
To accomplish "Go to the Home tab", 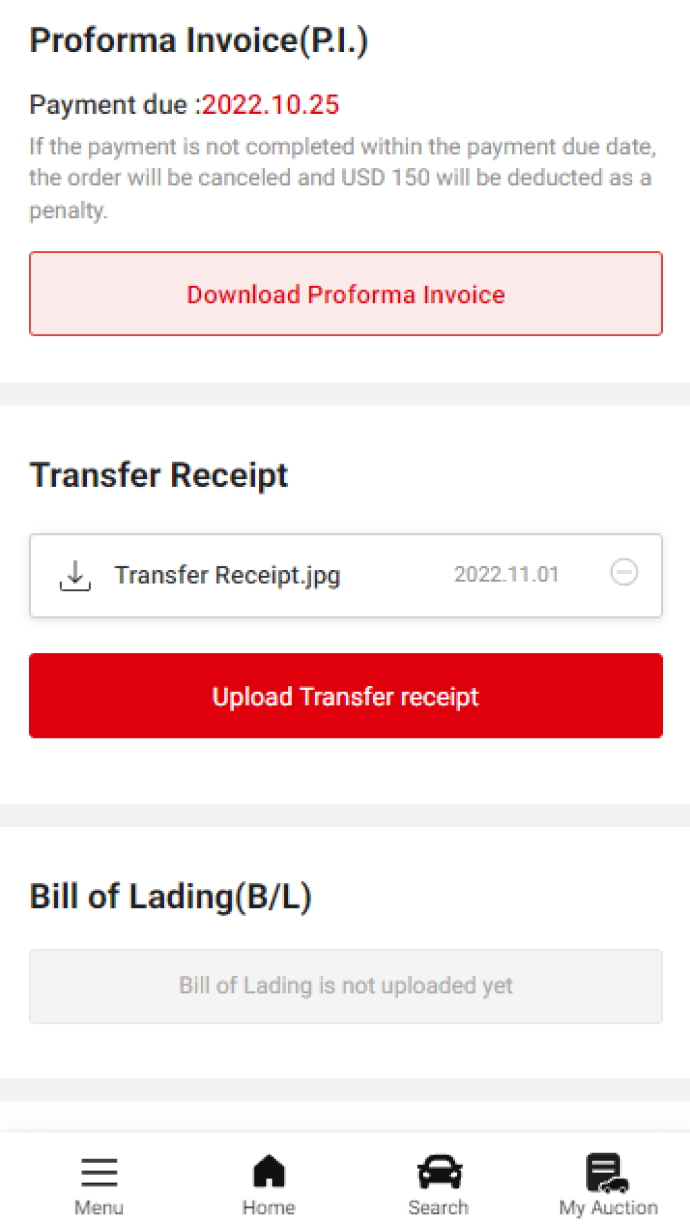I will (x=268, y=1186).
